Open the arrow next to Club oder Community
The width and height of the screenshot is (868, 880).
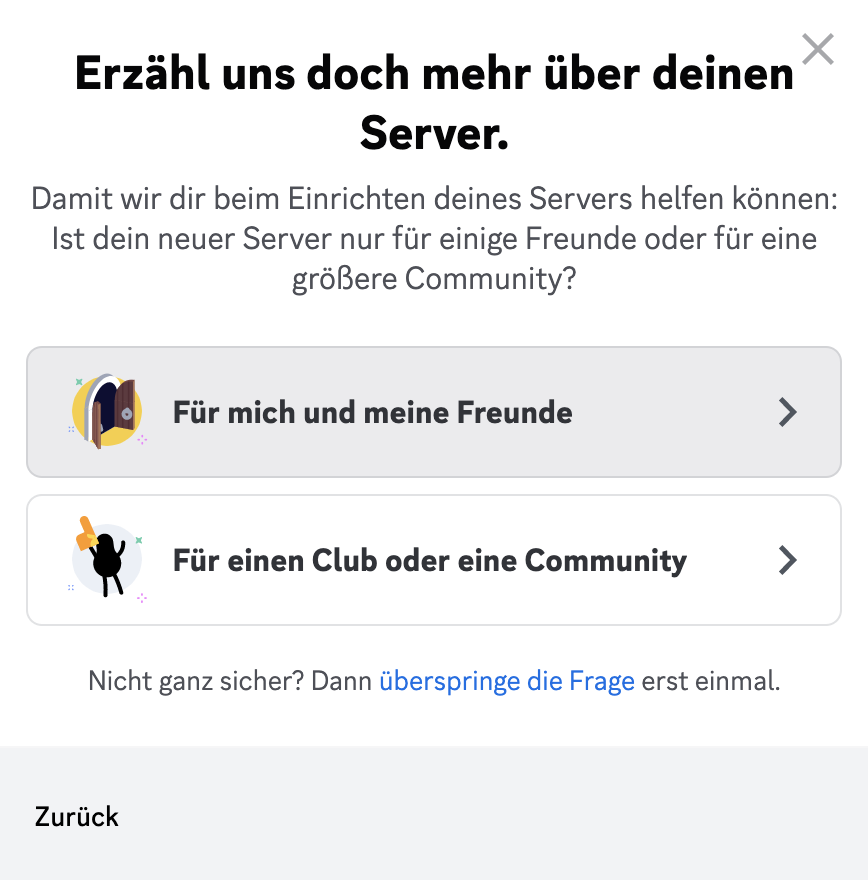[x=787, y=560]
